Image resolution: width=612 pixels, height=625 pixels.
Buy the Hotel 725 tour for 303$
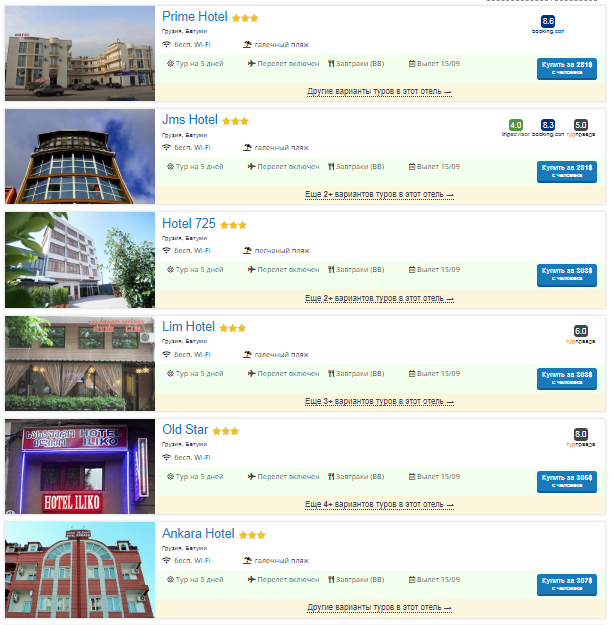(x=566, y=274)
